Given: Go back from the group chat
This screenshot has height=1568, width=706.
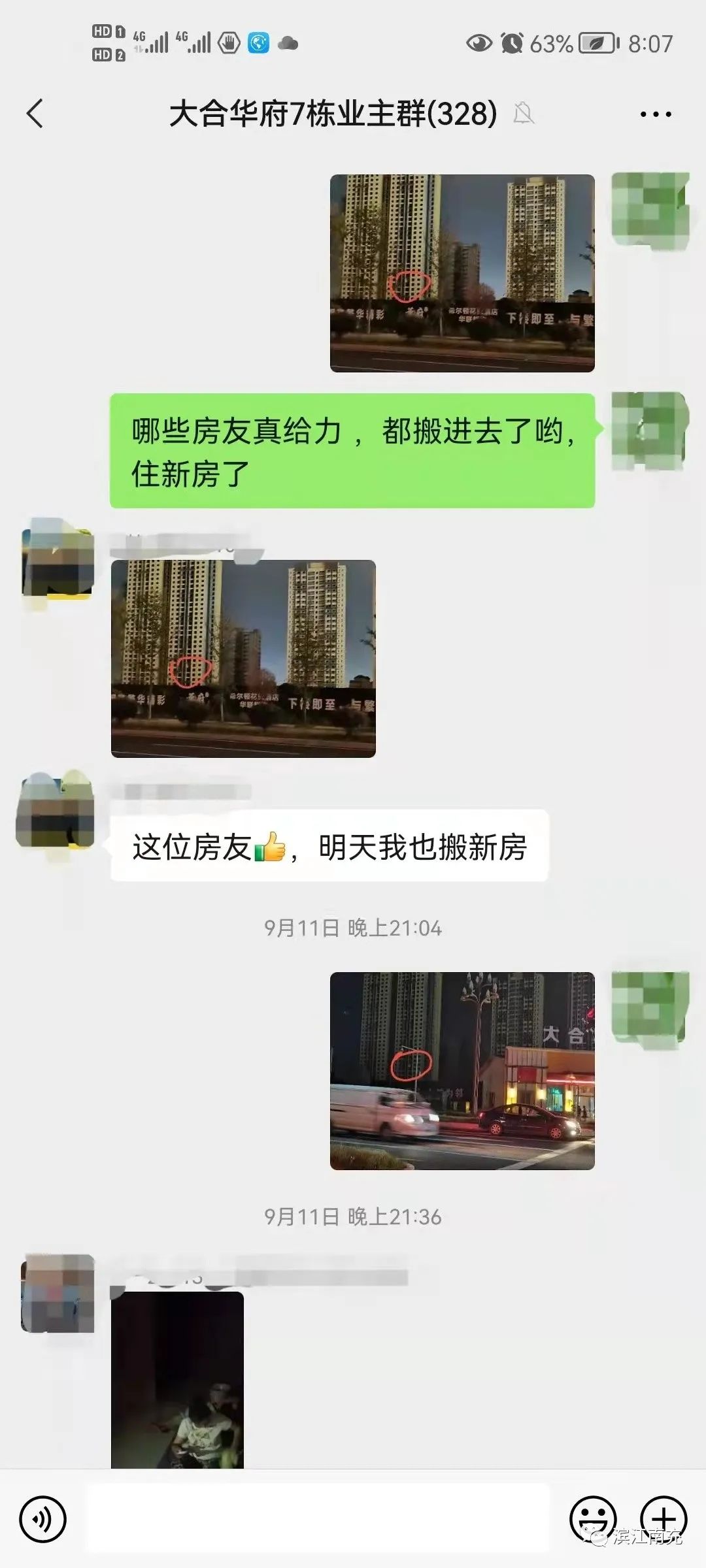Looking at the screenshot, I should 35,114.
